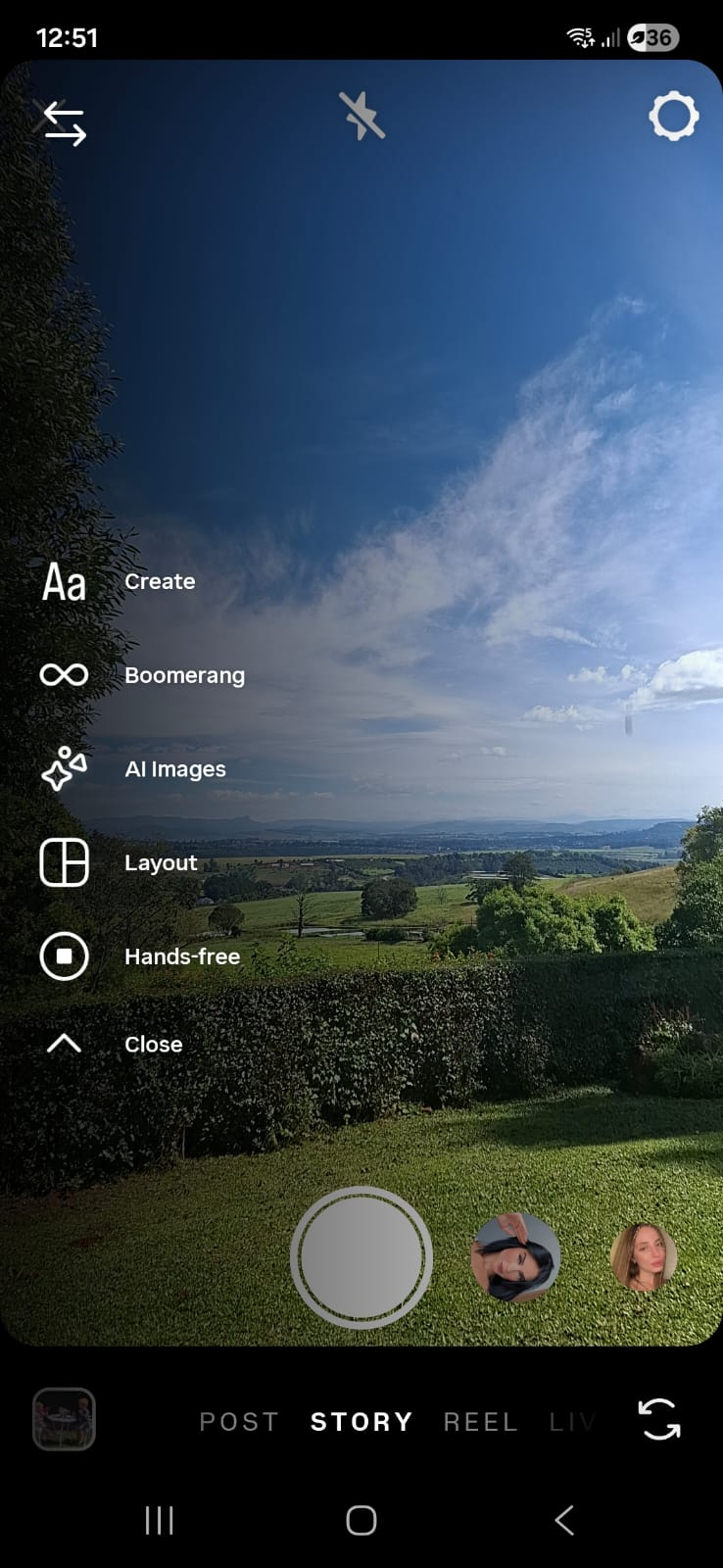Image resolution: width=723 pixels, height=1568 pixels.
Task: Enable Hands-free by tapping its label
Action: (x=182, y=956)
